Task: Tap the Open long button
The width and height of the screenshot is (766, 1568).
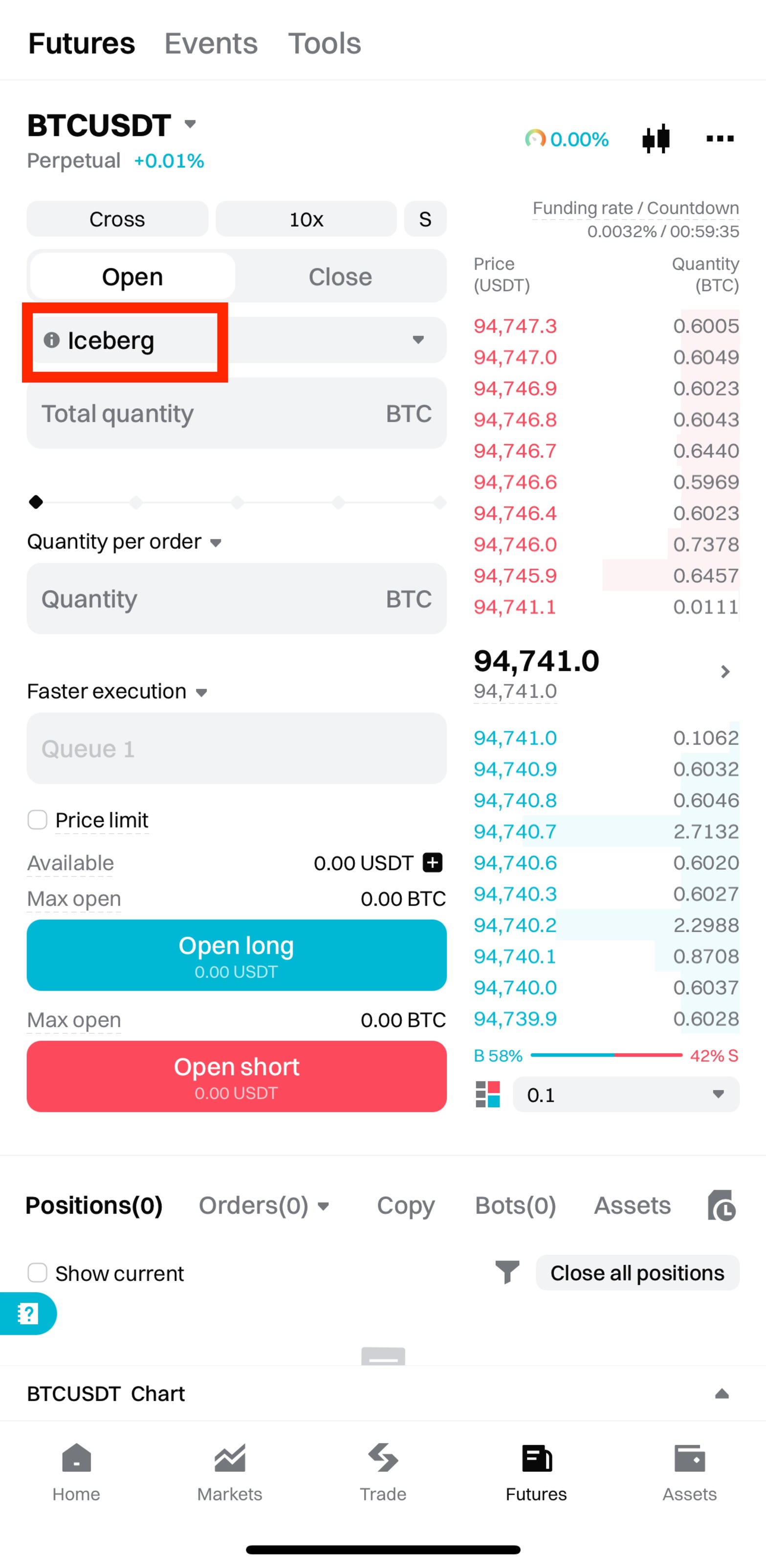Action: click(x=236, y=955)
